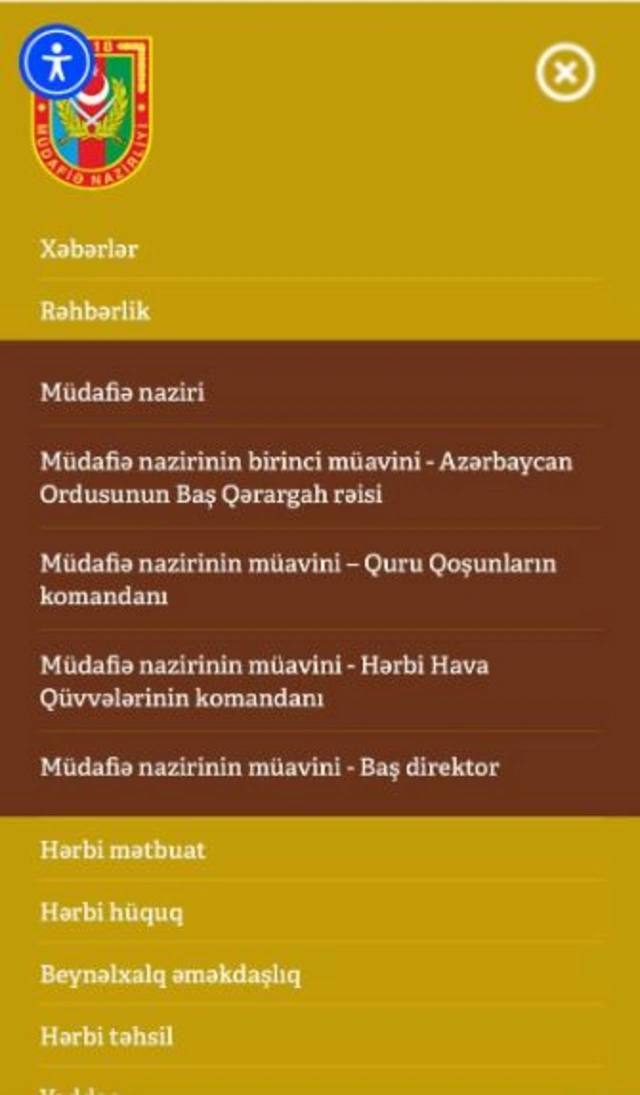Close the navigation menu

click(565, 72)
